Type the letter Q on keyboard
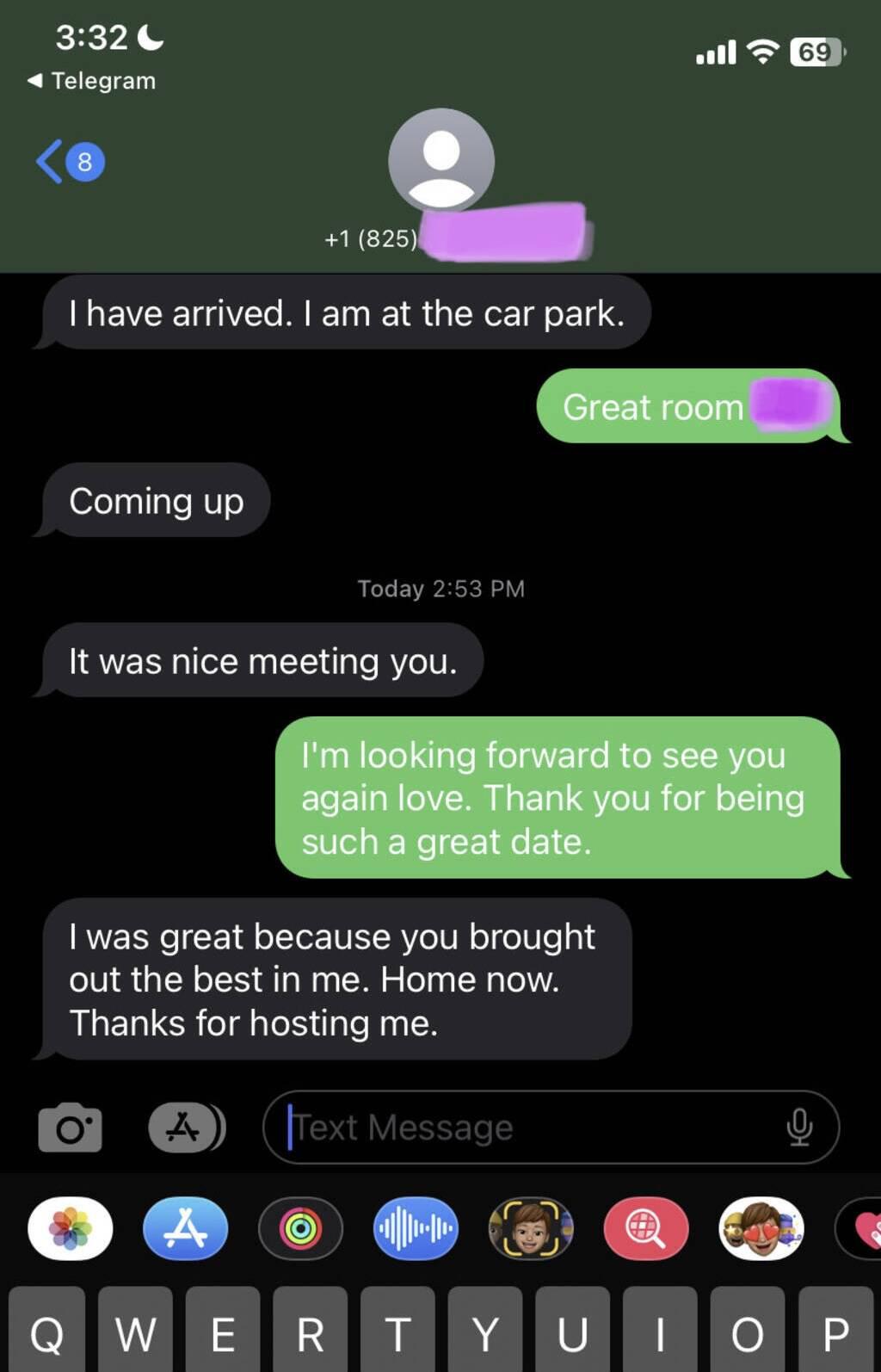 pos(46,1332)
